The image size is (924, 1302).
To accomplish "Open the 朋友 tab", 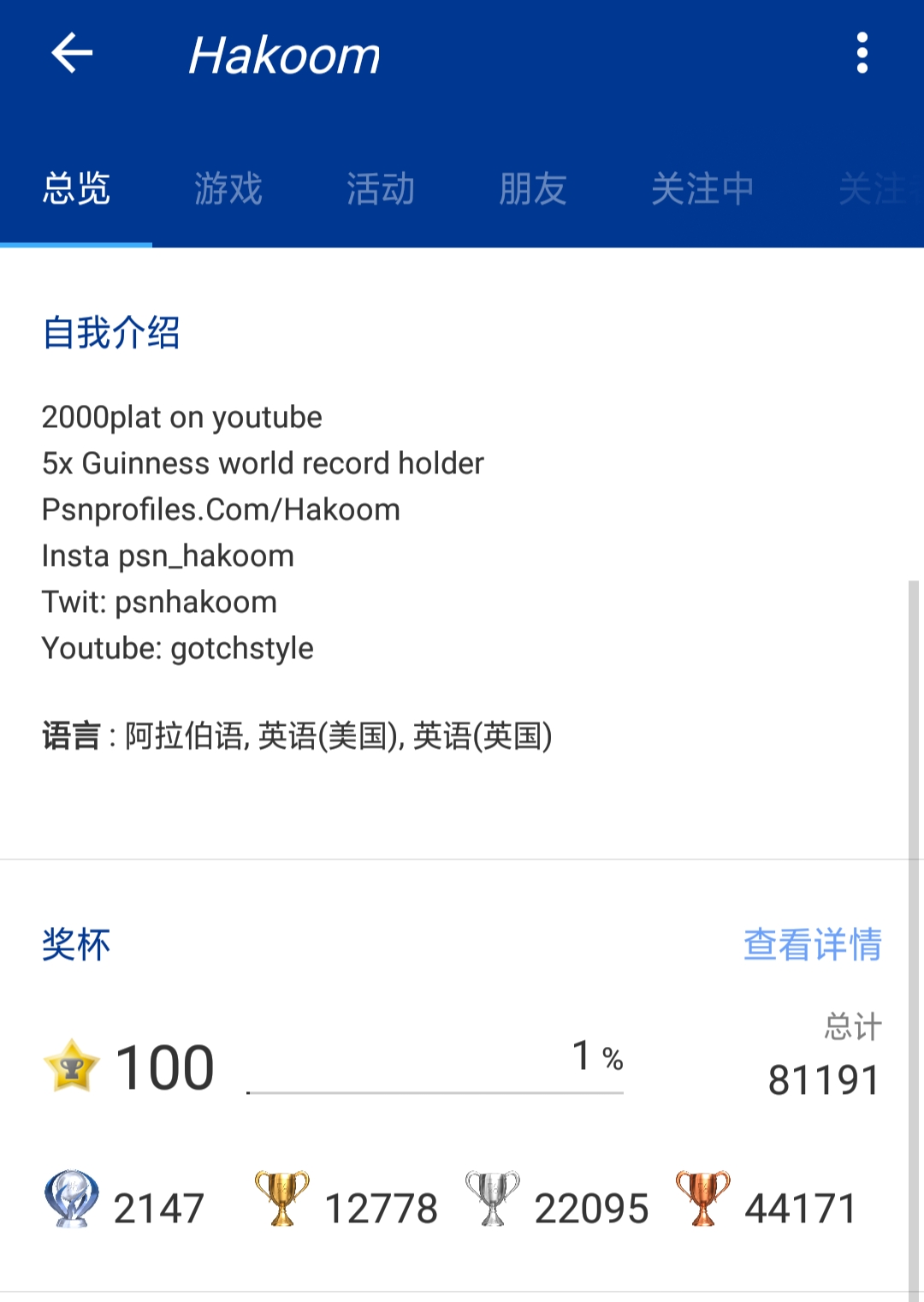I will coord(533,188).
